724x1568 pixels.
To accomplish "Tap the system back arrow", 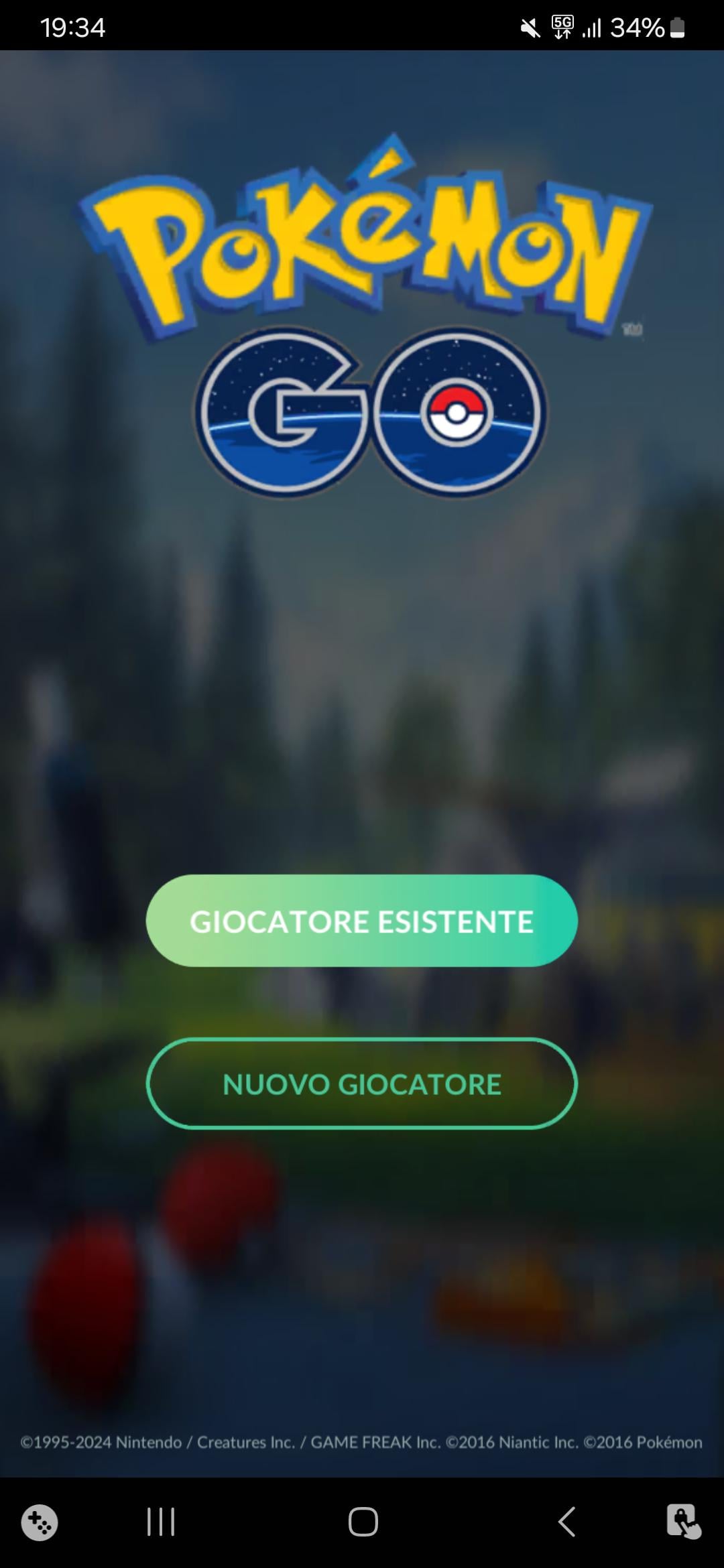I will pyautogui.click(x=566, y=1522).
